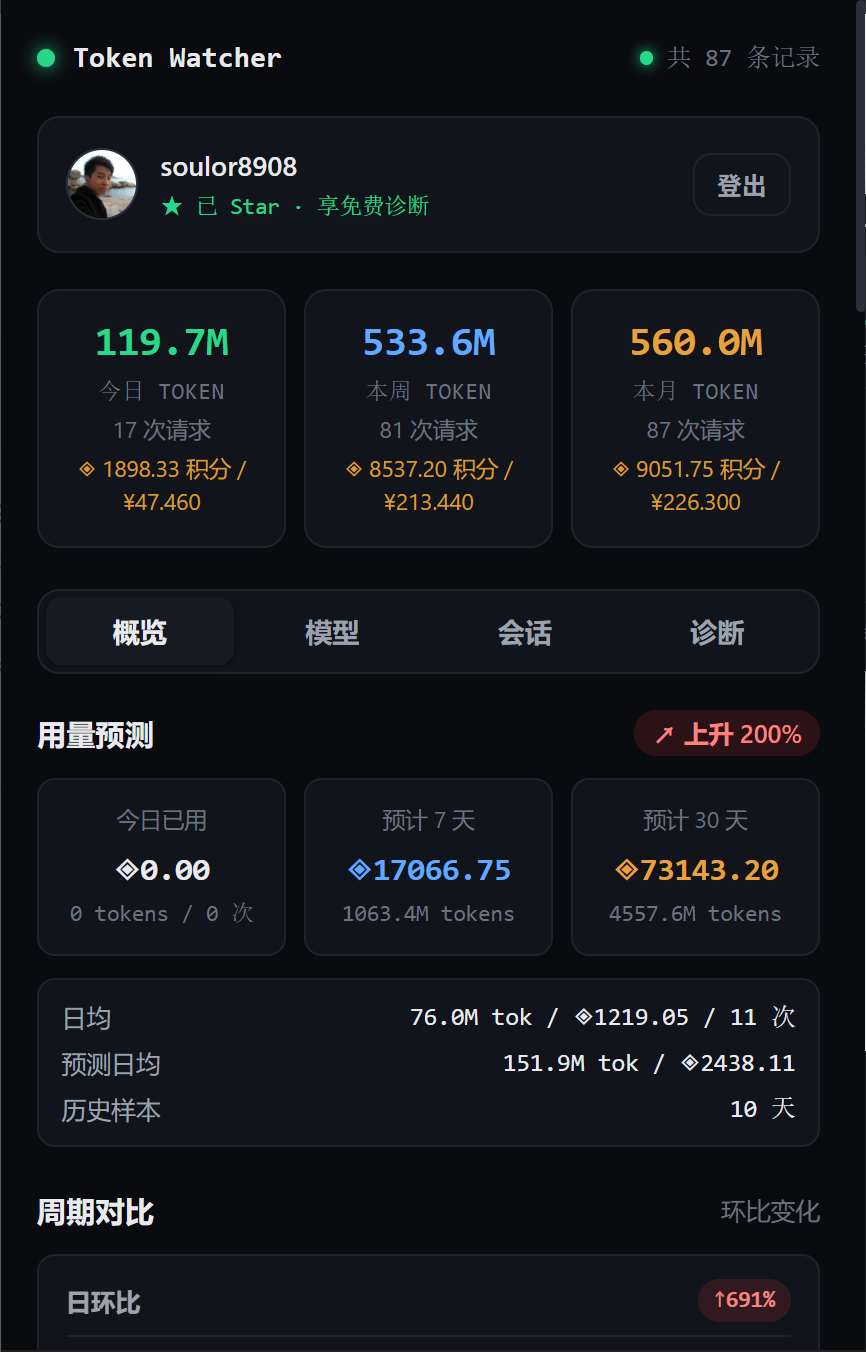Image resolution: width=866 pixels, height=1352 pixels.
Task: Open the 会话 sessions tab
Action: [x=525, y=632]
